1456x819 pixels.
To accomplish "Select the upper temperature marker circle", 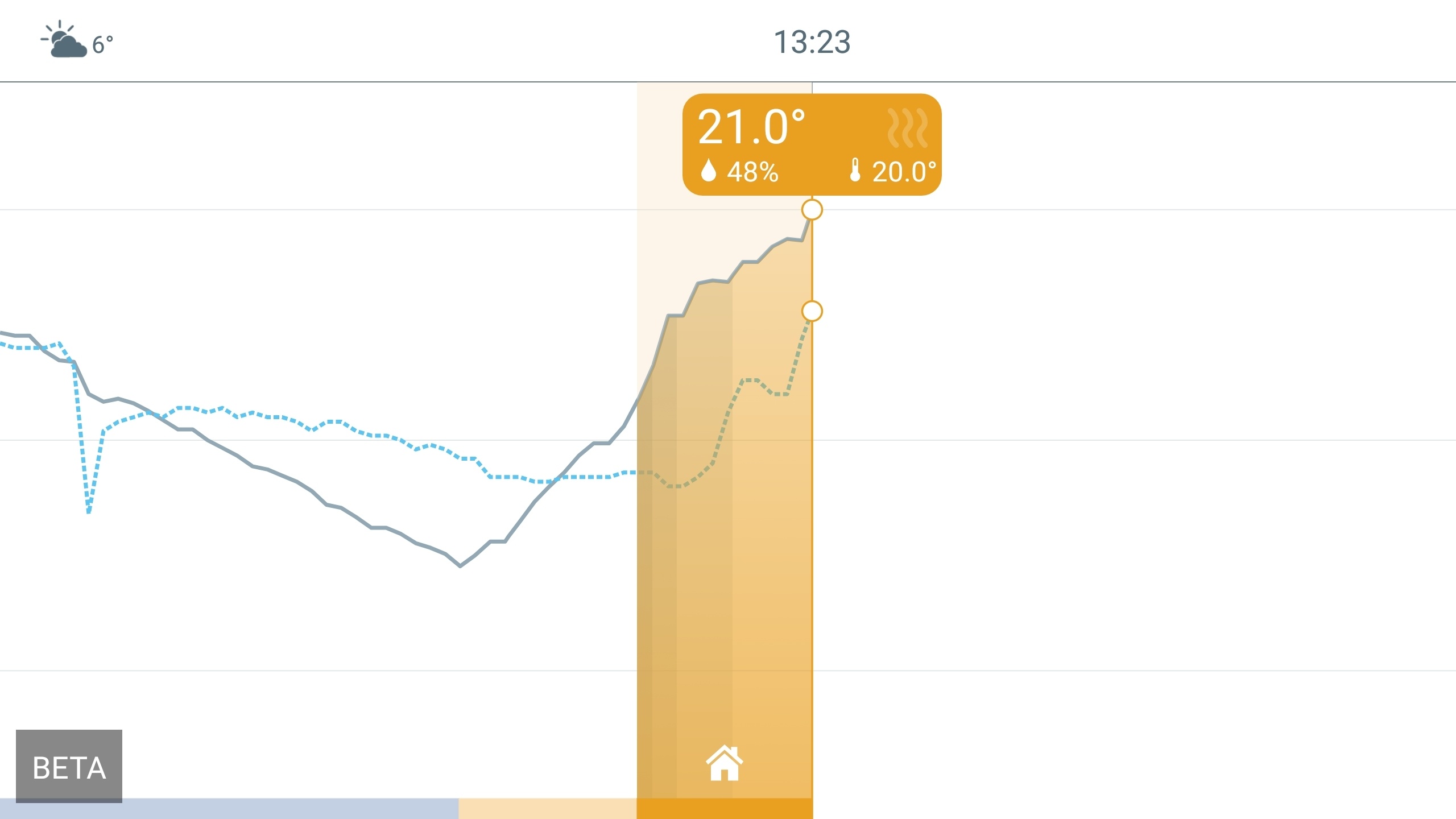I will tap(812, 209).
